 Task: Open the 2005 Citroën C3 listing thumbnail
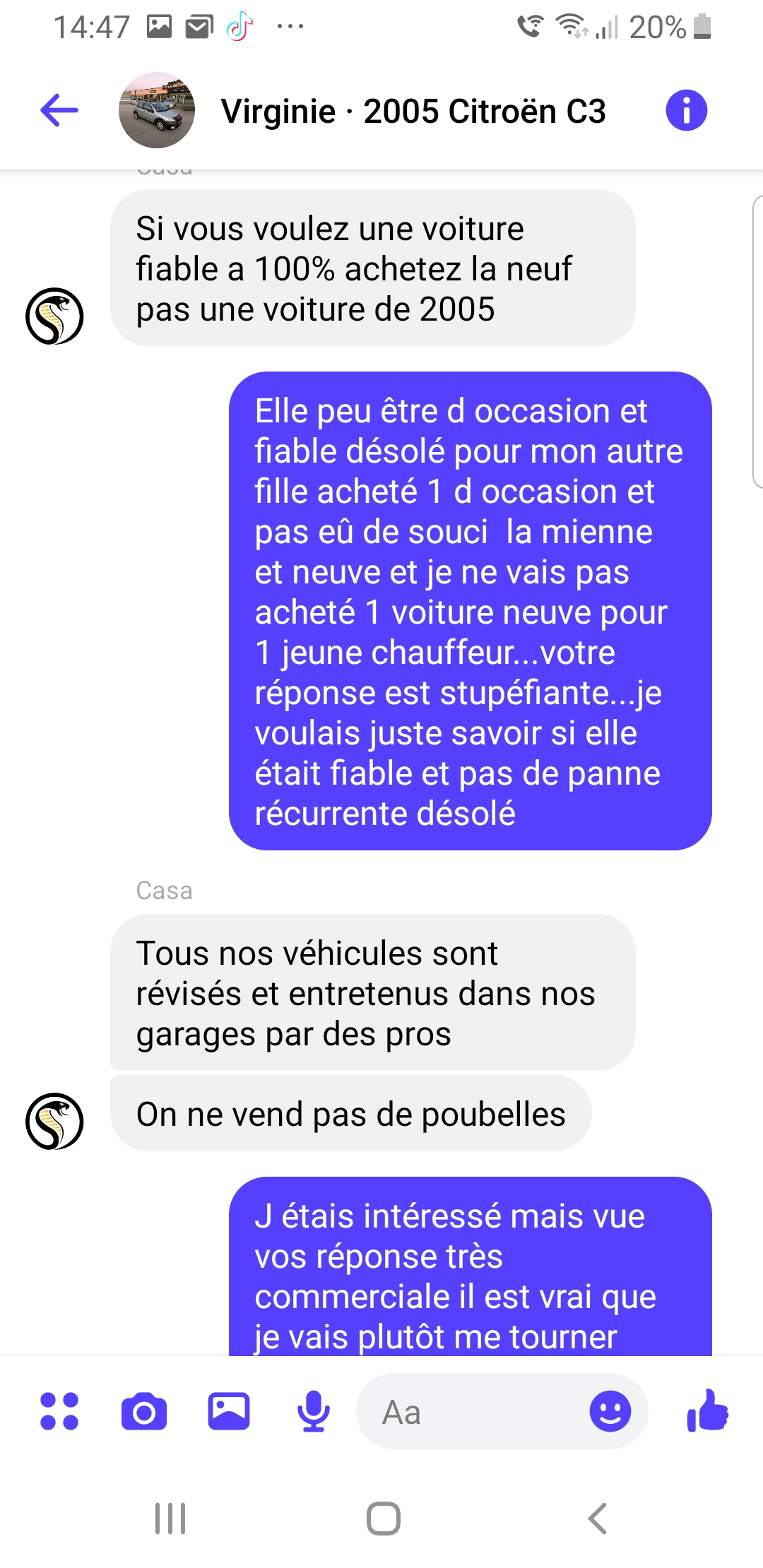tap(157, 110)
